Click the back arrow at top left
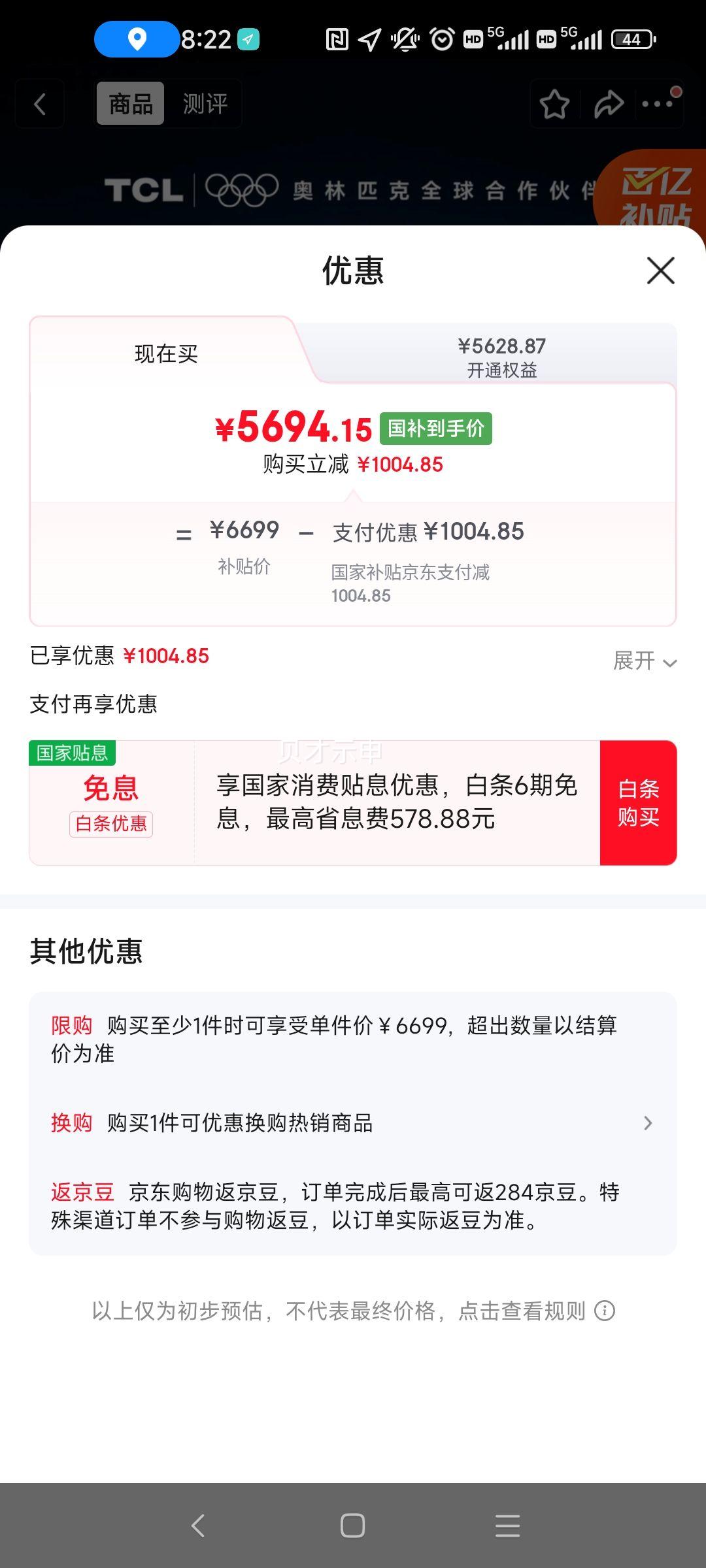The width and height of the screenshot is (706, 1568). coord(39,105)
